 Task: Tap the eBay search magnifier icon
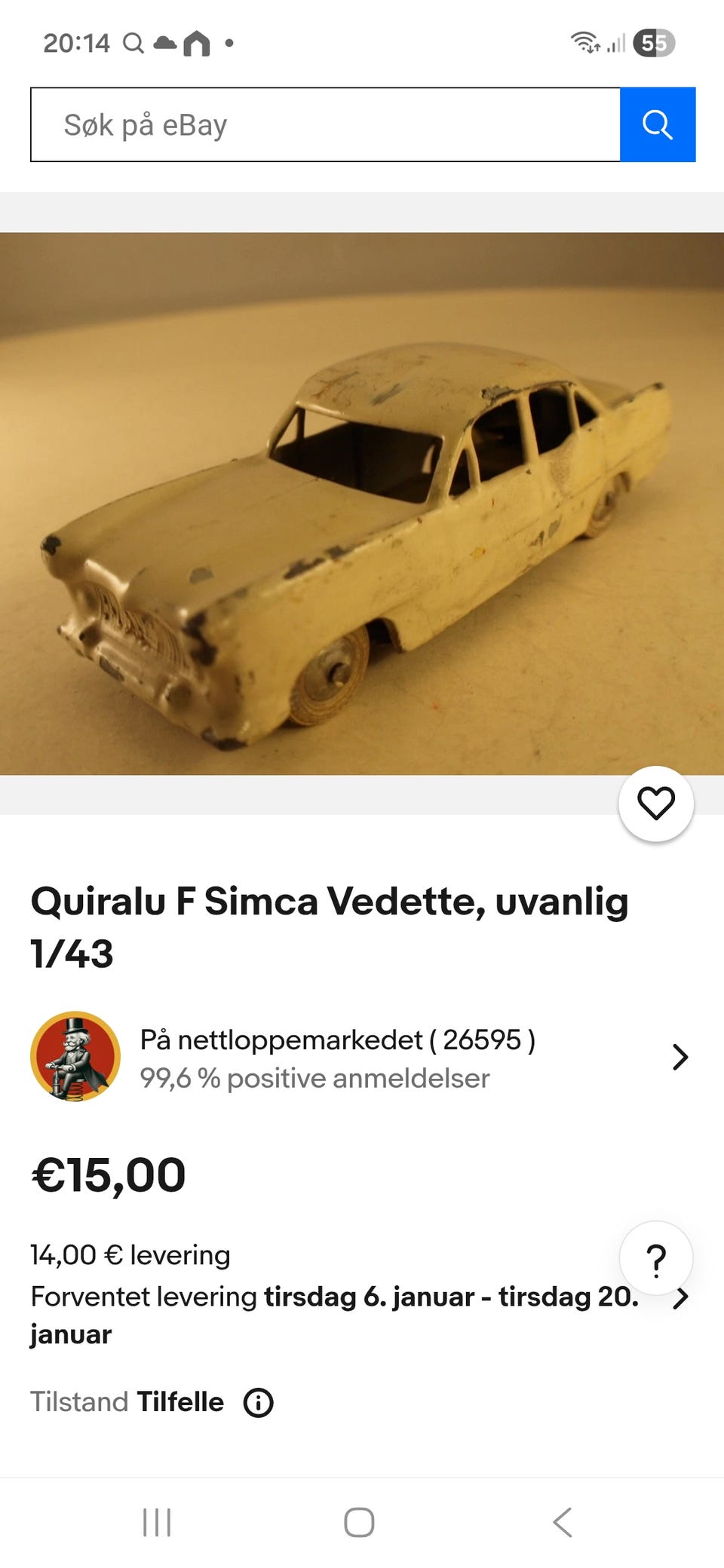pos(657,124)
